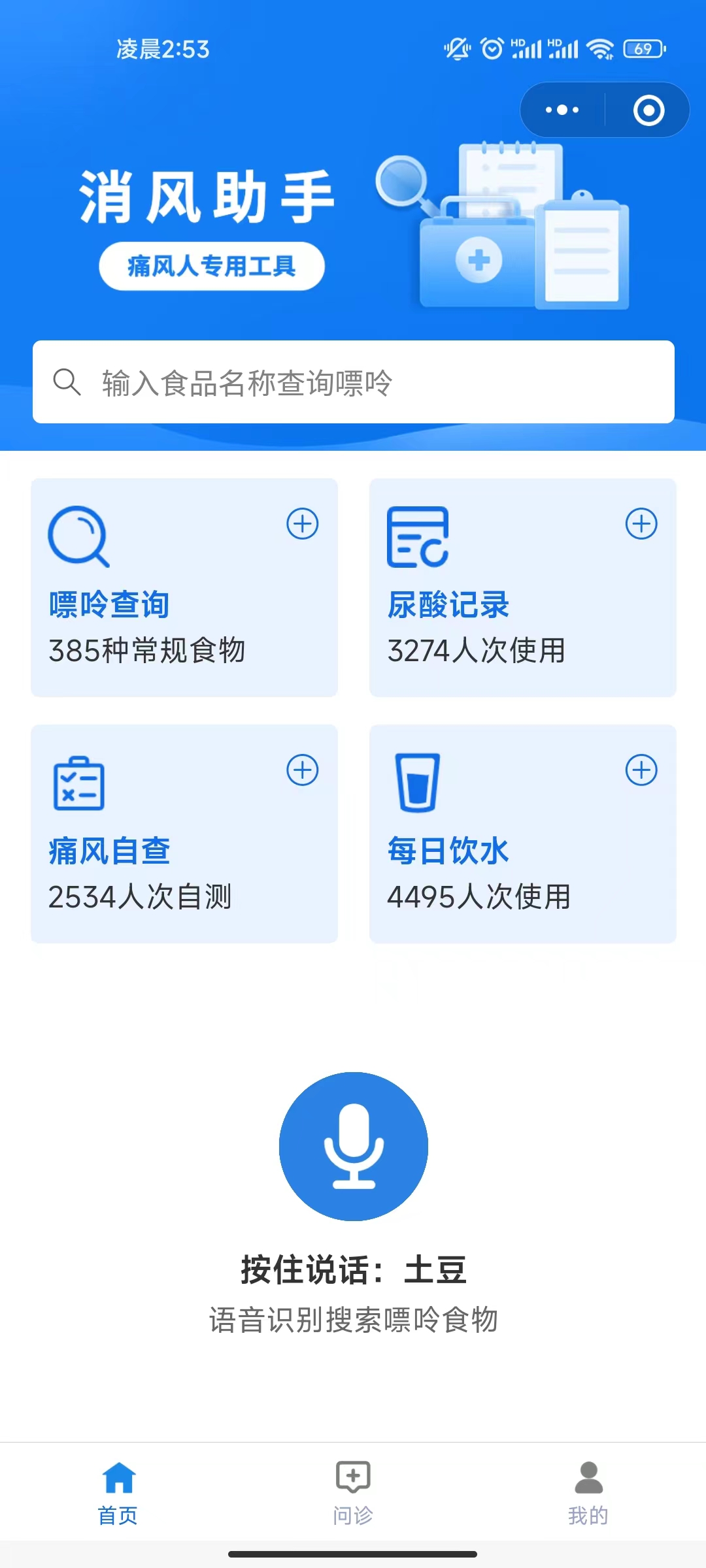706x1568 pixels.
Task: Open the 每日饮水 card
Action: click(523, 834)
